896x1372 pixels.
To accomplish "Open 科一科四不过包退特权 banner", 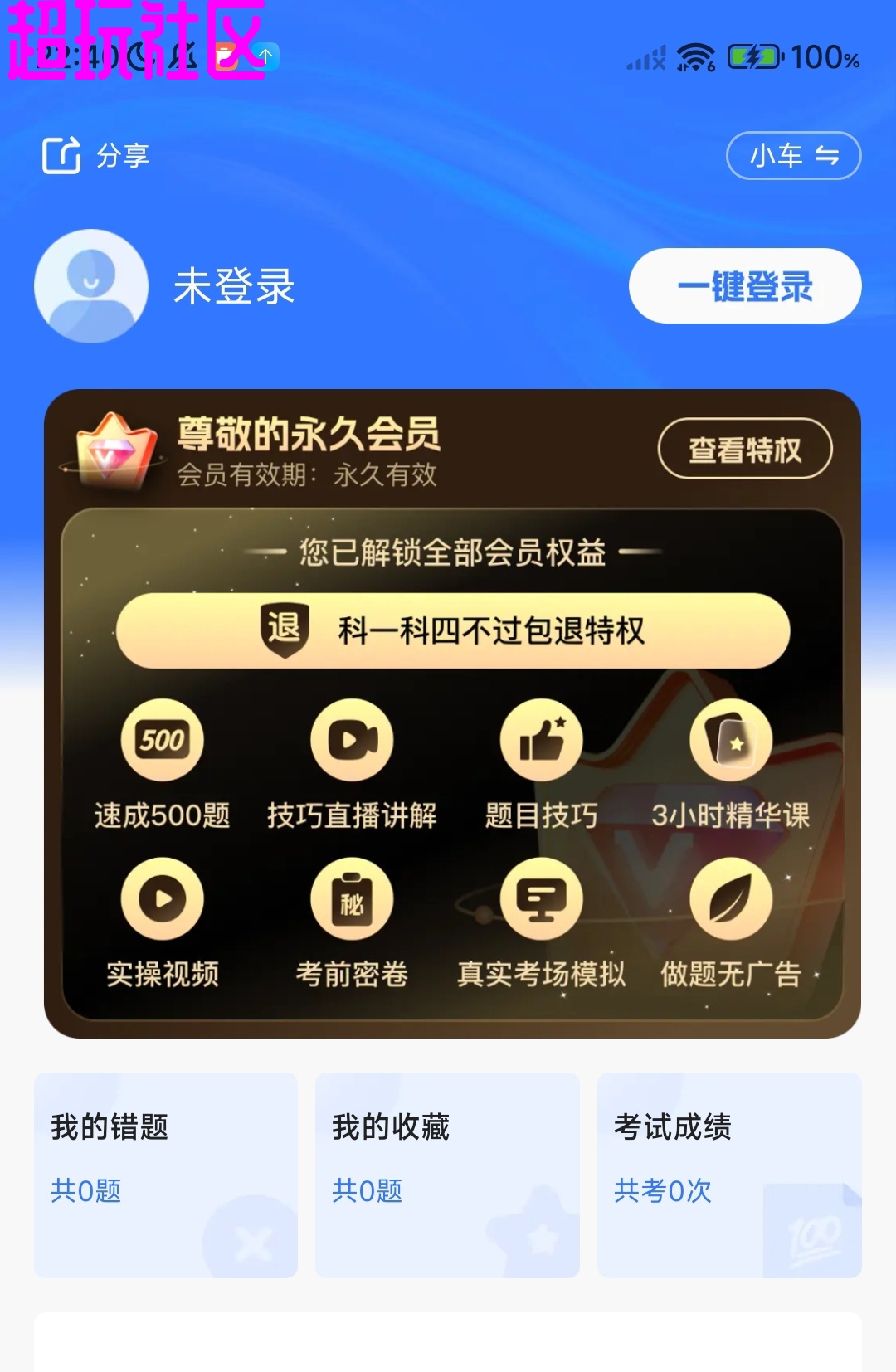I will pyautogui.click(x=453, y=630).
